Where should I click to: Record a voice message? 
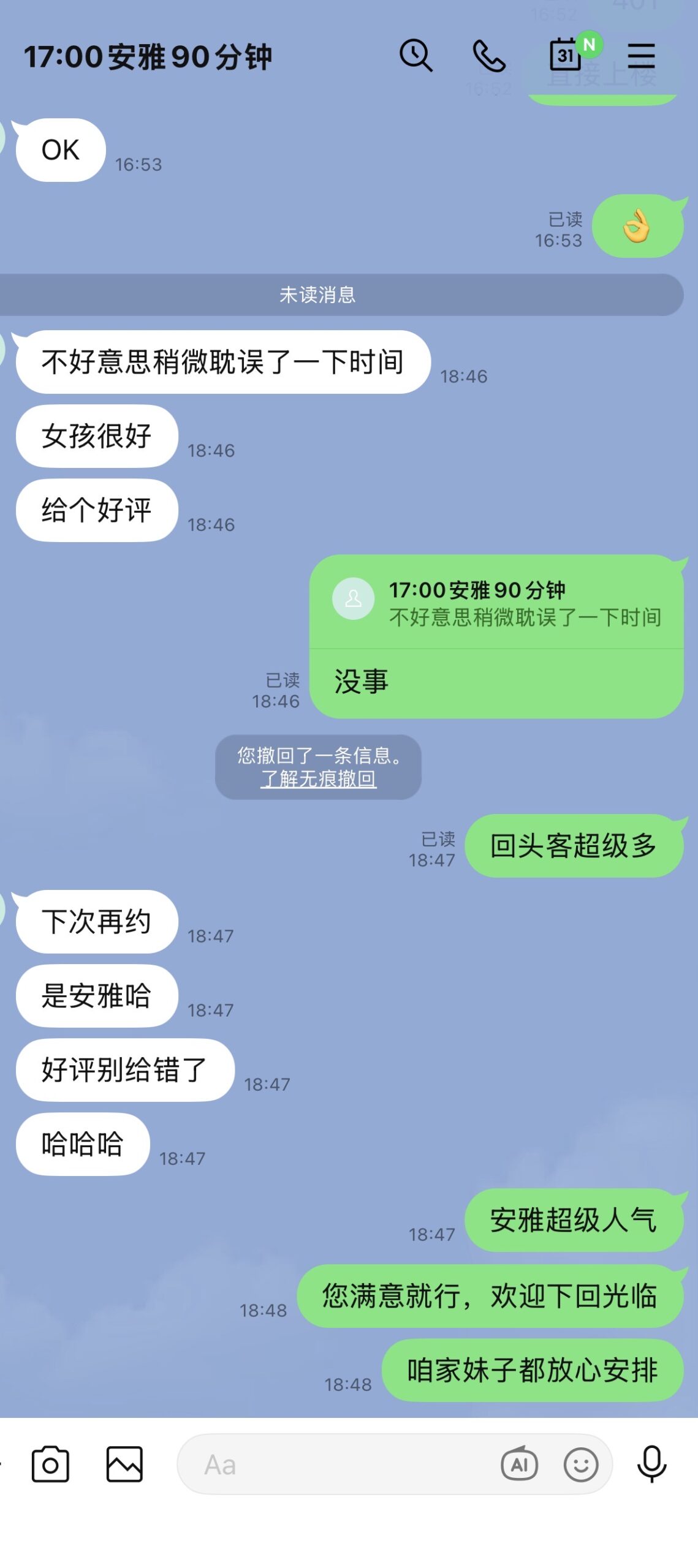pyautogui.click(x=651, y=1464)
